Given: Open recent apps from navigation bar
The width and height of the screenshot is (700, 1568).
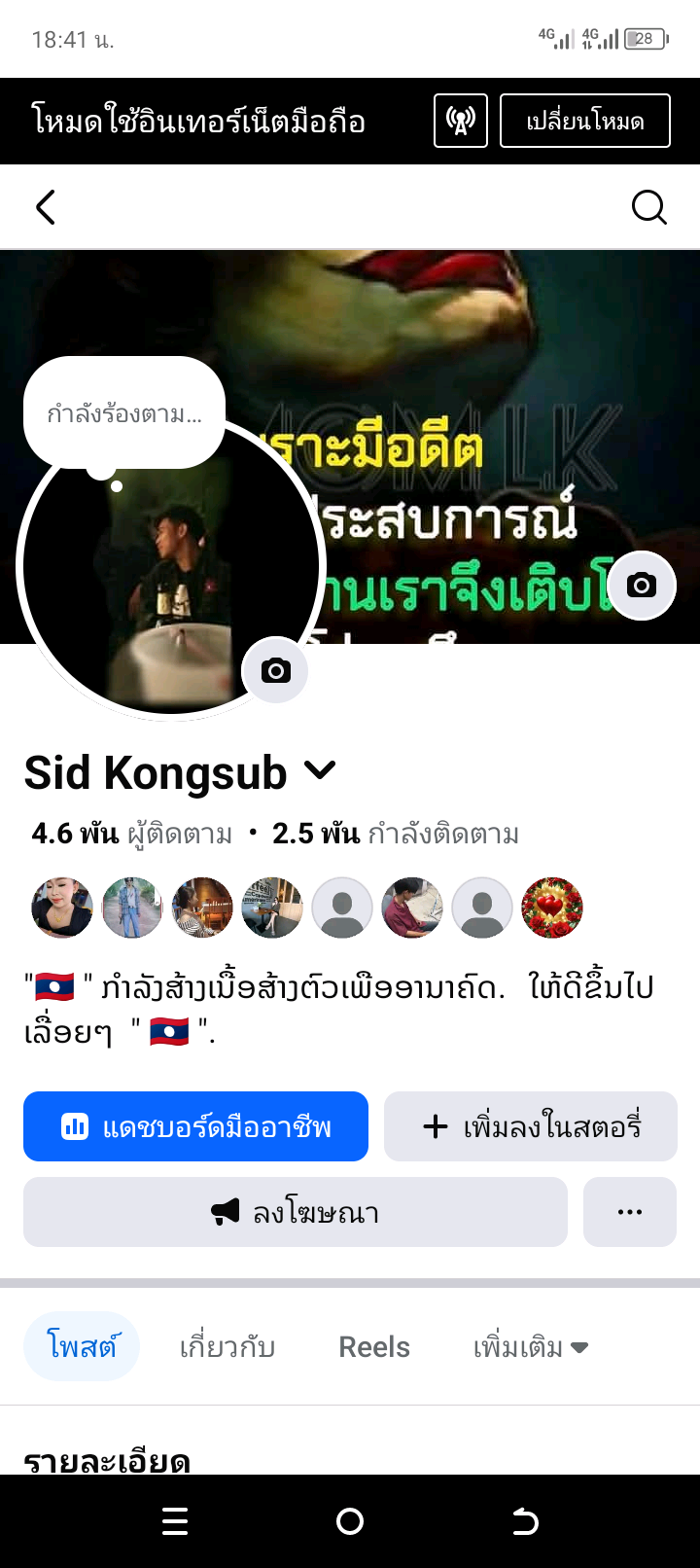Looking at the screenshot, I should click(x=175, y=1521).
